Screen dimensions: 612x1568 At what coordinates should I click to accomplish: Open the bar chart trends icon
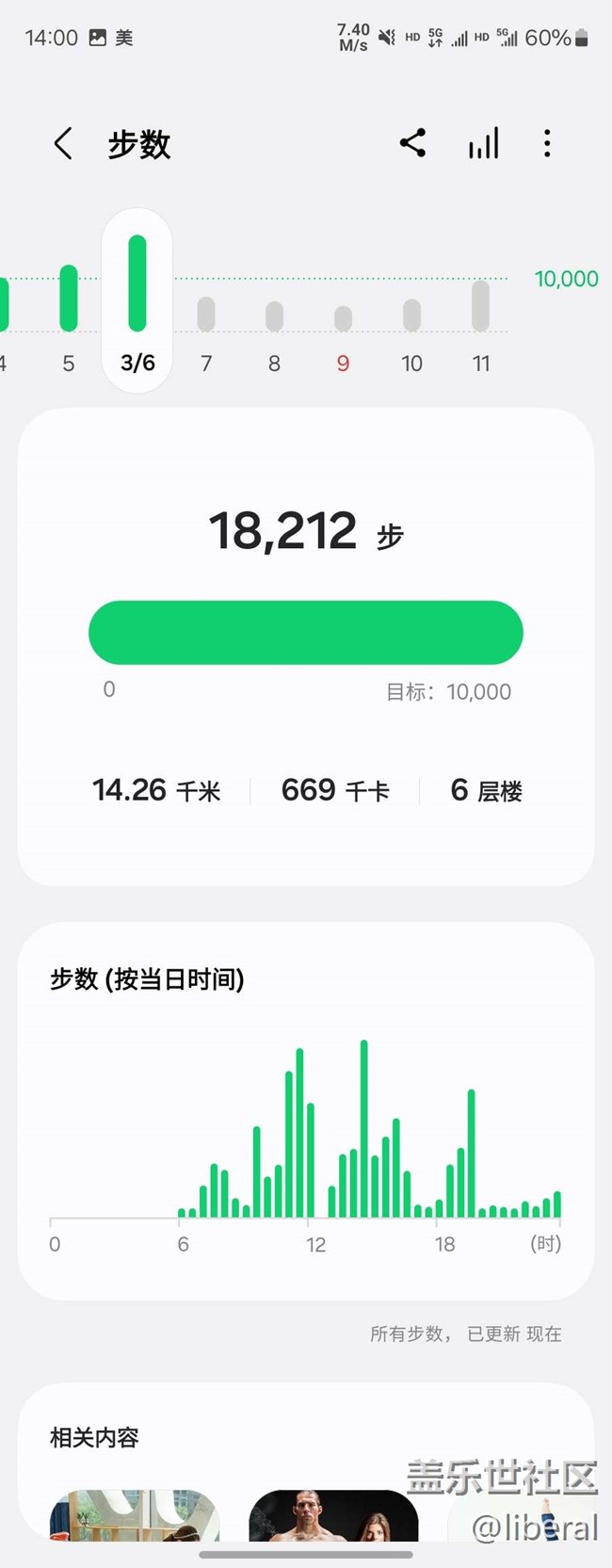coord(483,143)
